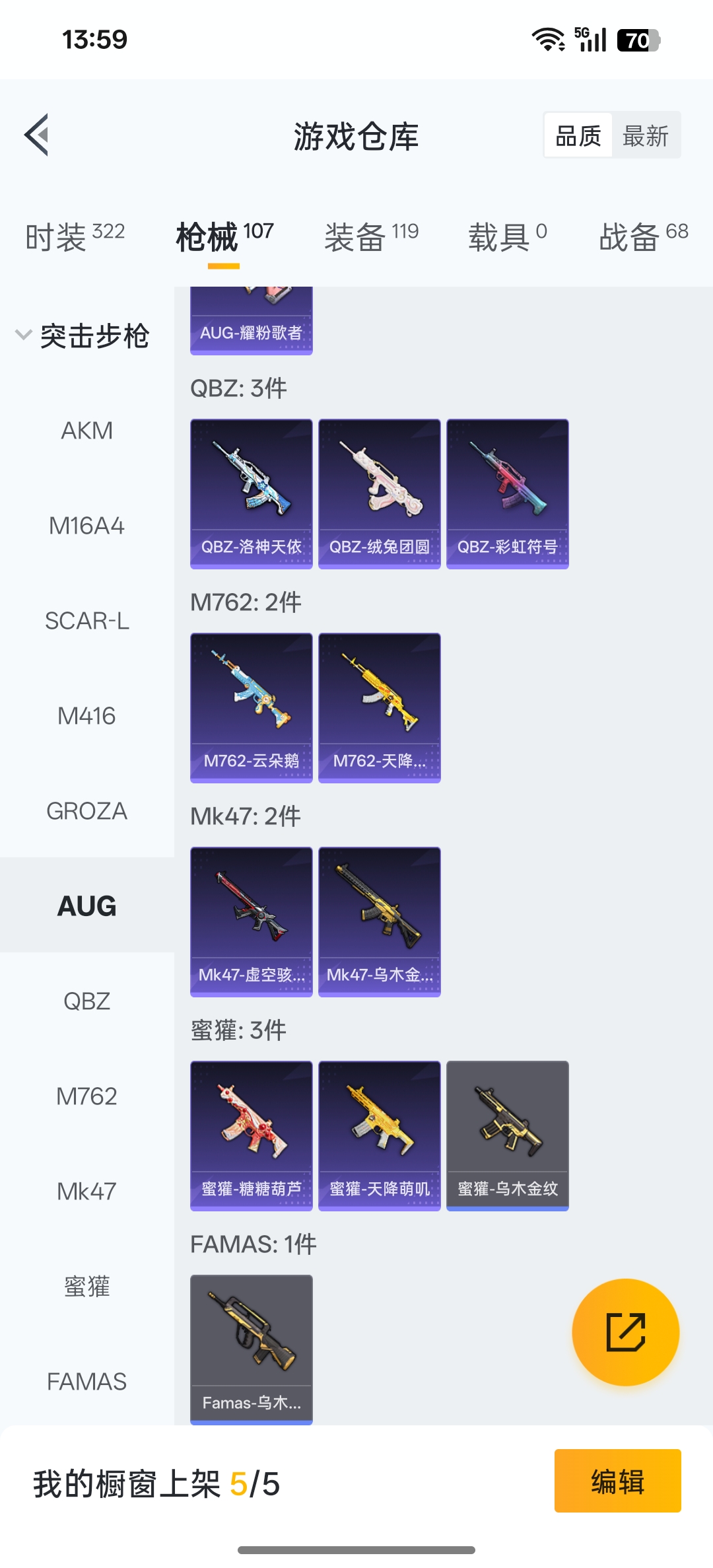Open the QBZ-洛神天依 skin
Image resolution: width=713 pixels, height=1568 pixels.
click(251, 493)
